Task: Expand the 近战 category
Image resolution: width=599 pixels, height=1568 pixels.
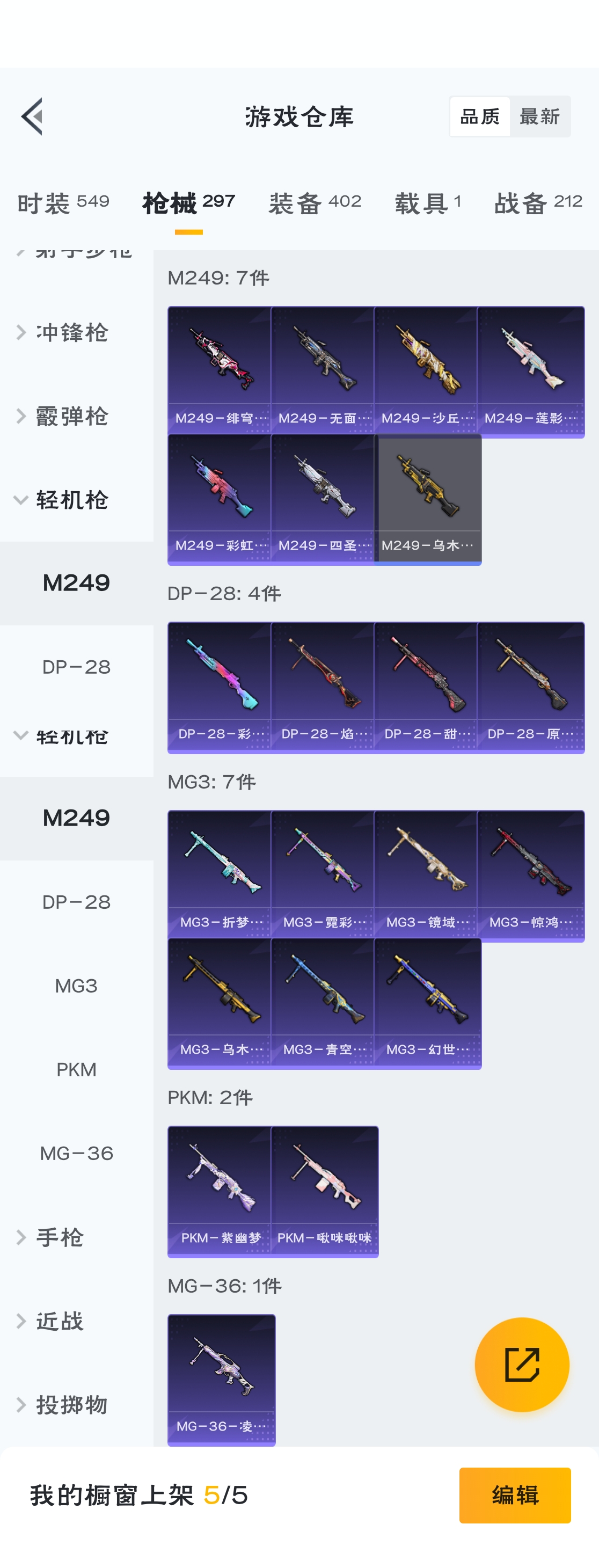Action: point(60,1322)
